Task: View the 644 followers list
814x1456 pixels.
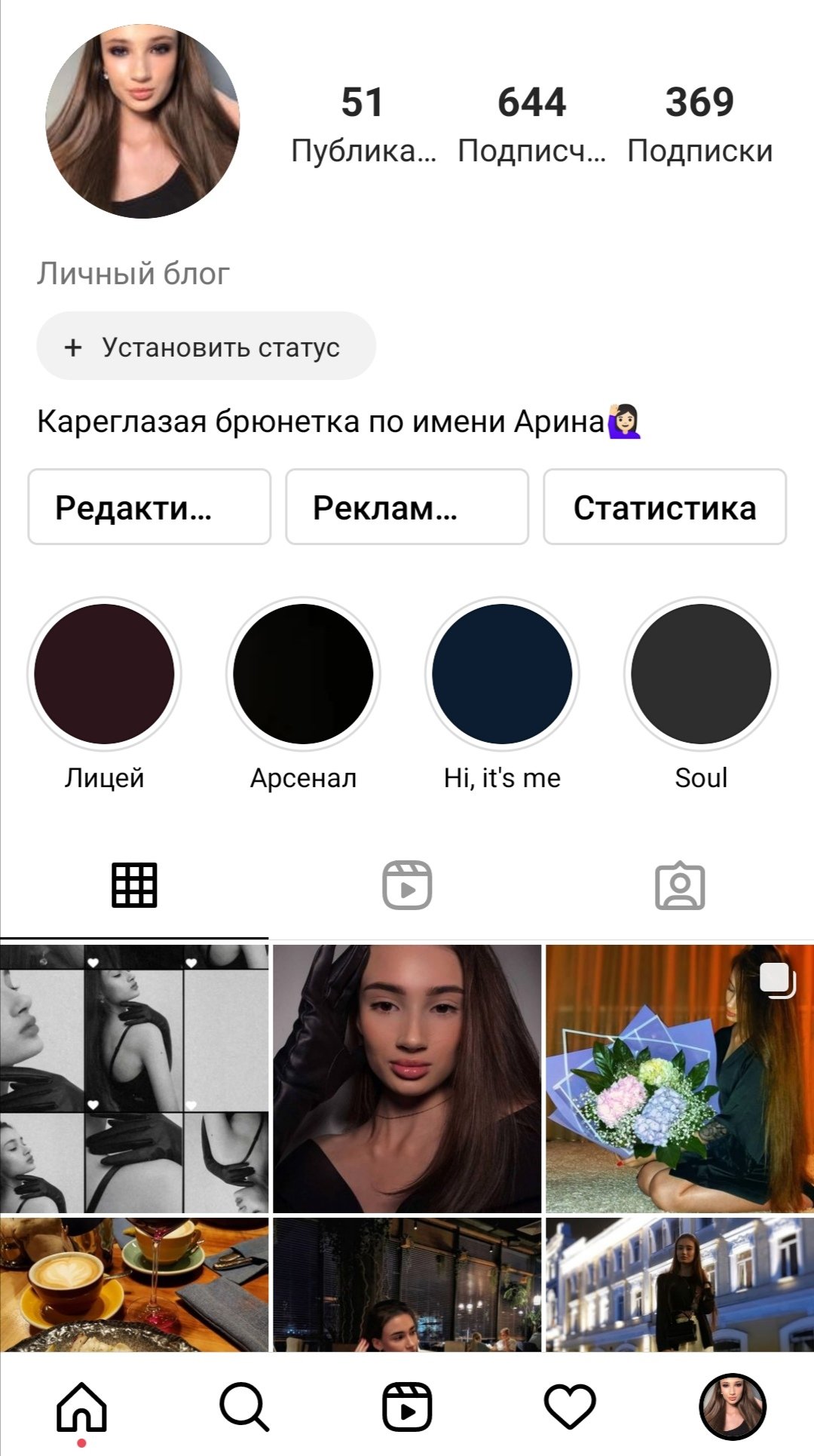Action: (531, 124)
